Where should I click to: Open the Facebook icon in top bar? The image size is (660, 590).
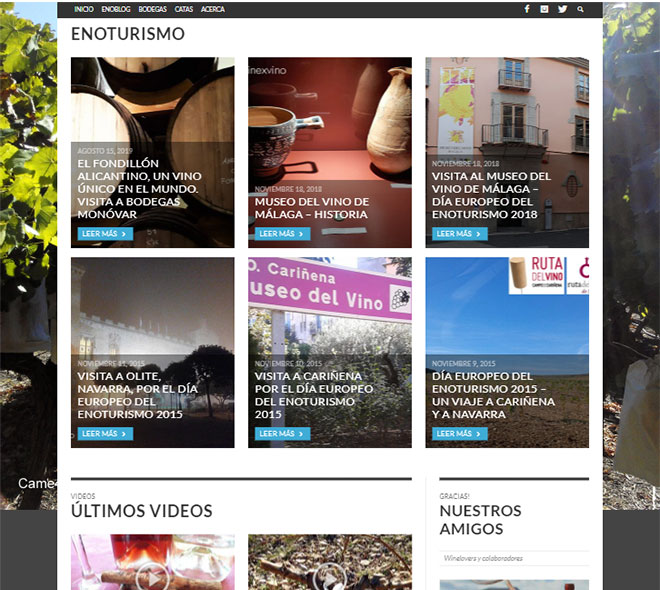point(527,9)
